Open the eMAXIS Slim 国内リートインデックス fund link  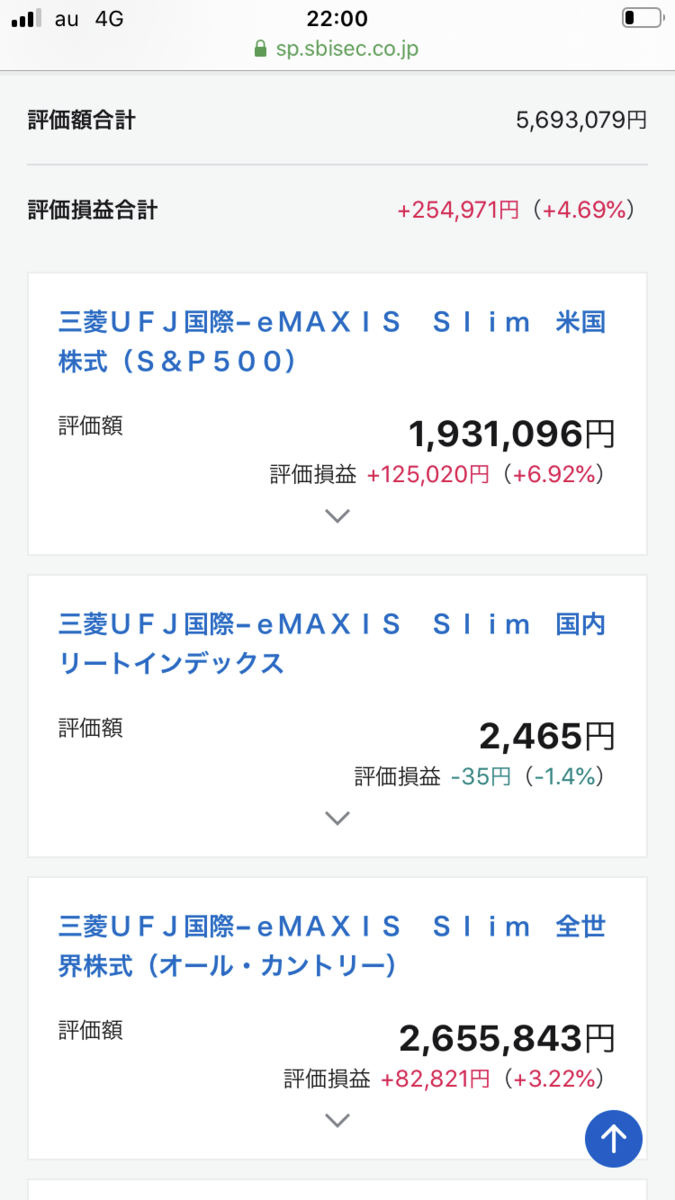332,643
